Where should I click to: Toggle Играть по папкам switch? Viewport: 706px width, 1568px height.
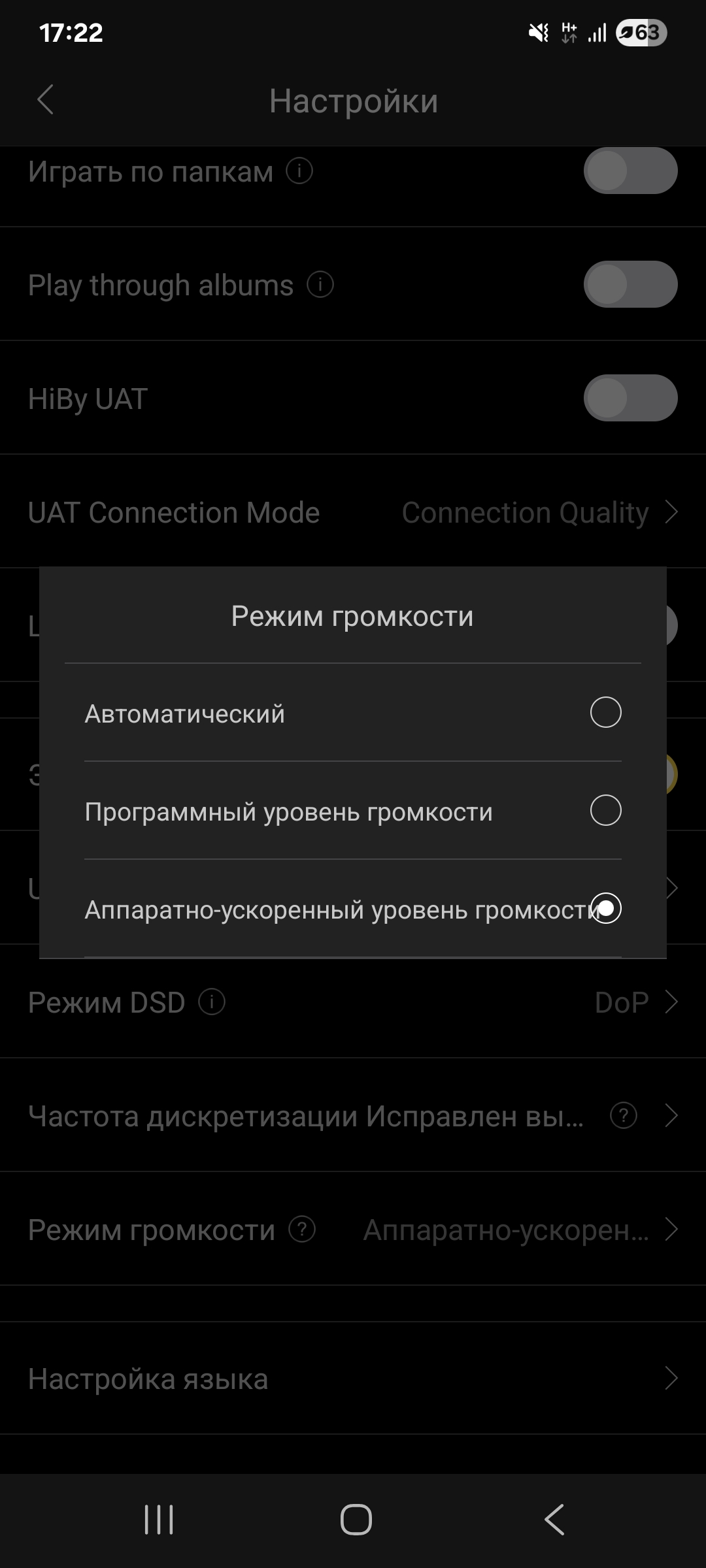630,171
